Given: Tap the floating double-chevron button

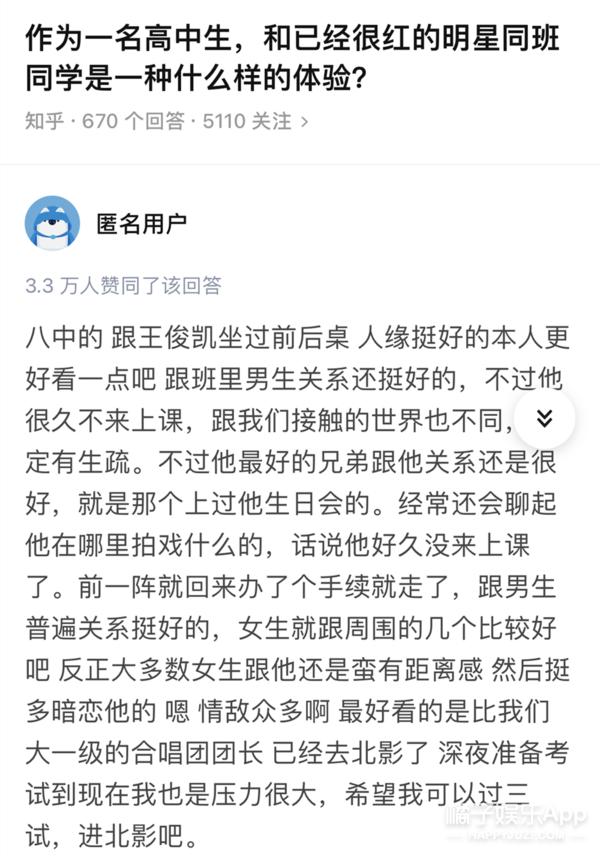Looking at the screenshot, I should pos(545,419).
